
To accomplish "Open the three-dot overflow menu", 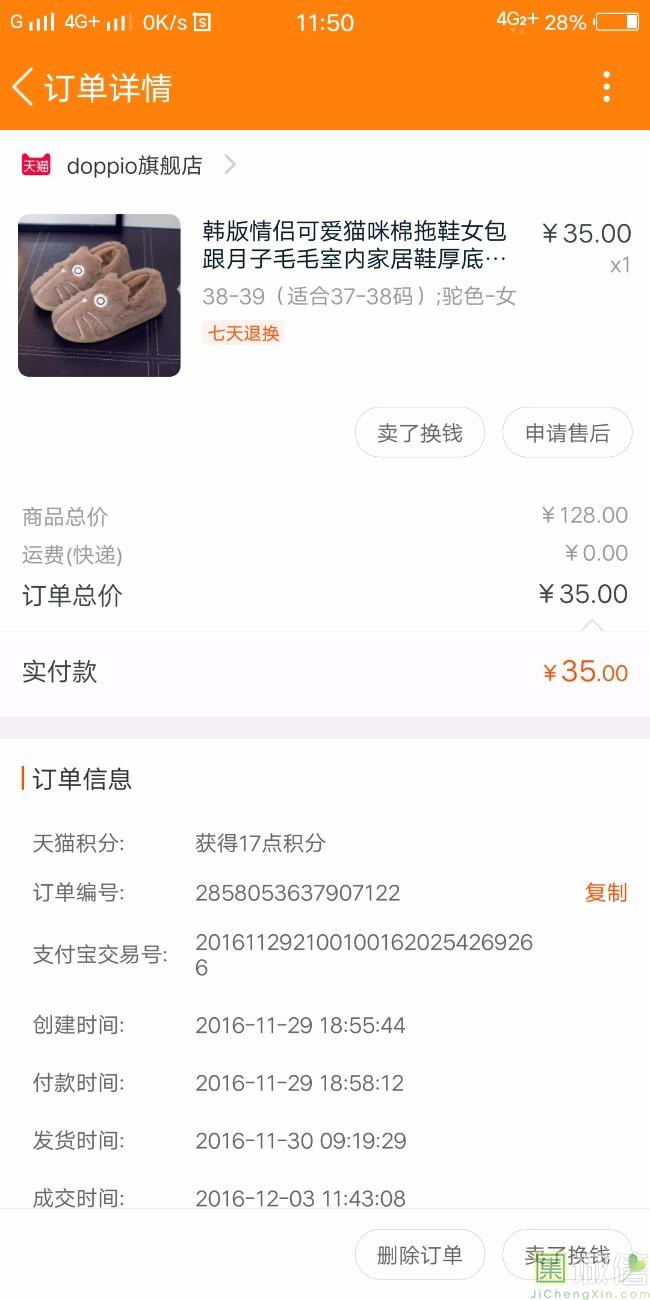I will tap(606, 87).
